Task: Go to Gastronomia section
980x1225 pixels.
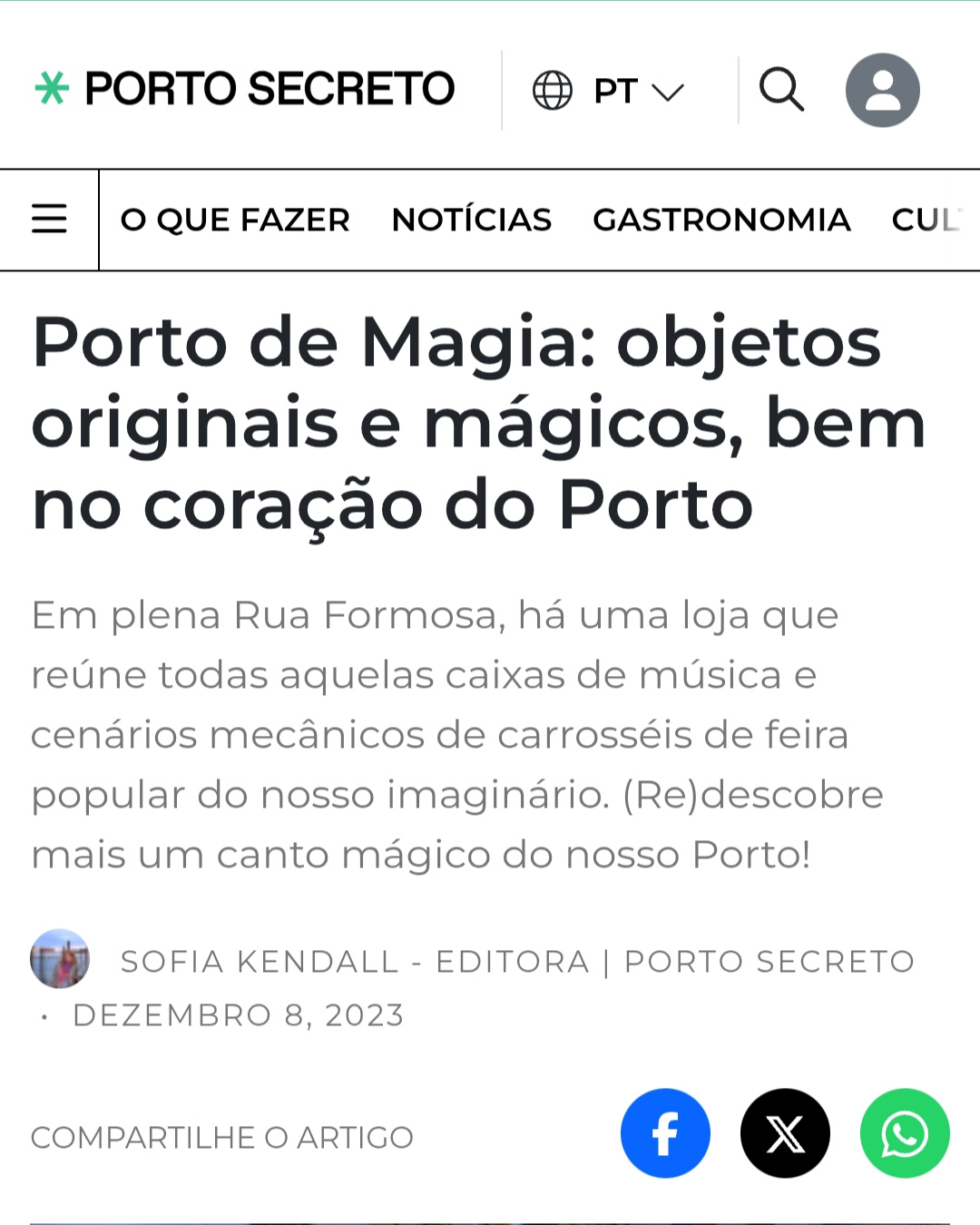Action: pos(721,220)
